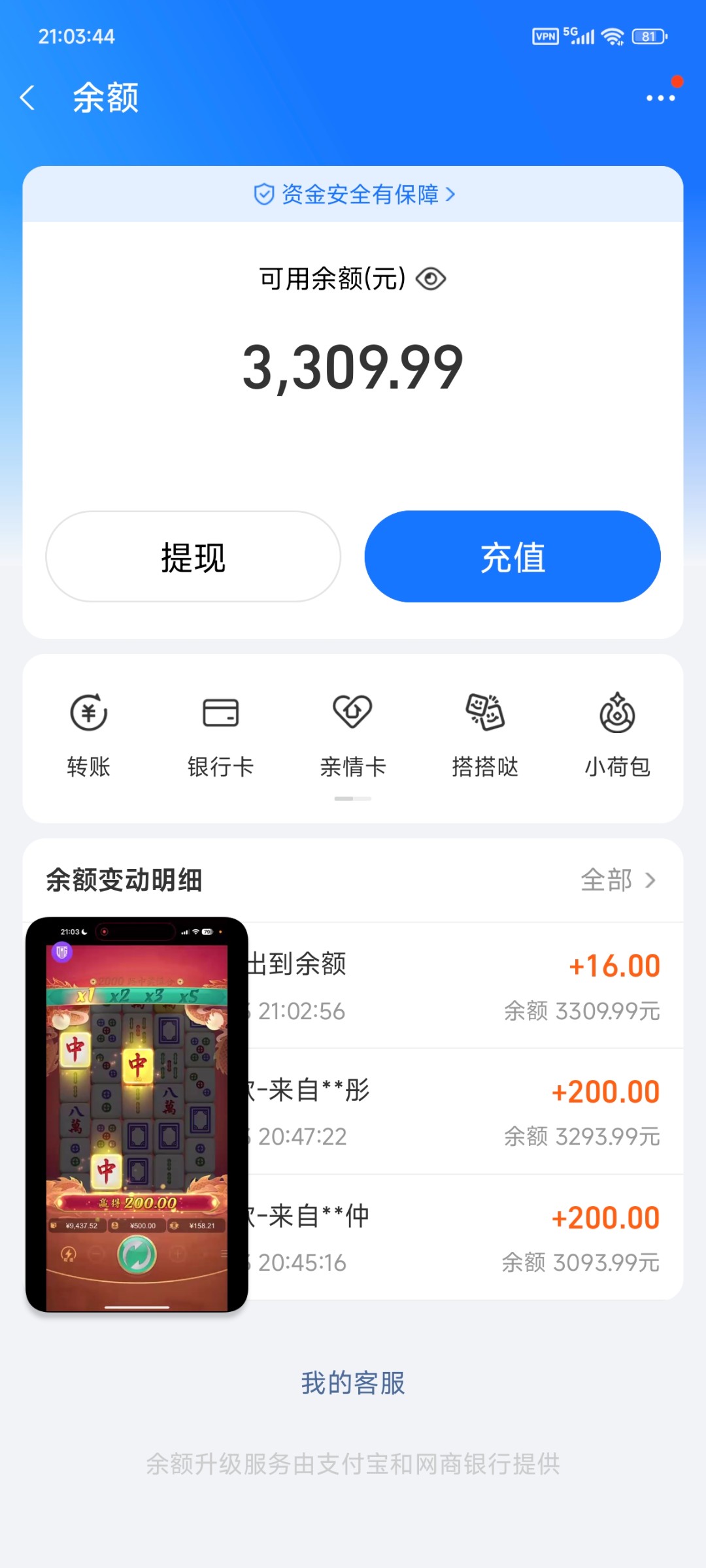
Task: Open the +200.00 transaction from **彤
Action: [458, 1112]
